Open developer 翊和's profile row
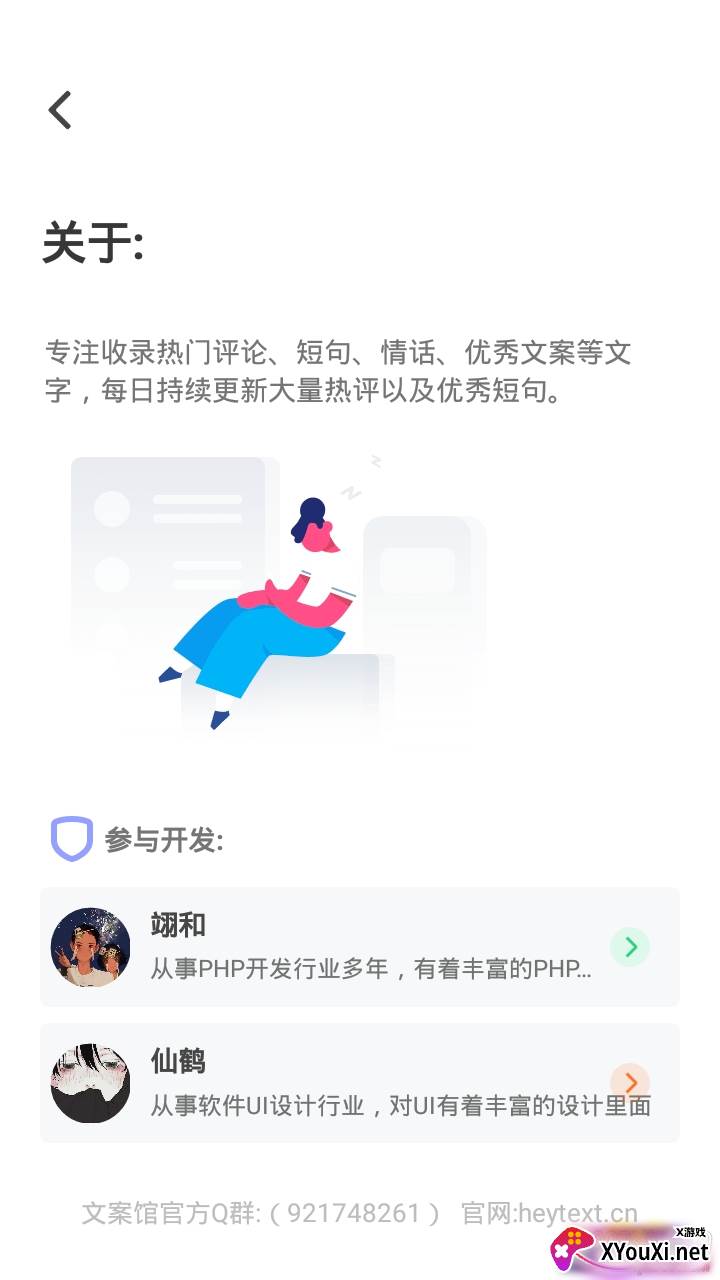This screenshot has height=1280, width=720. (360, 946)
